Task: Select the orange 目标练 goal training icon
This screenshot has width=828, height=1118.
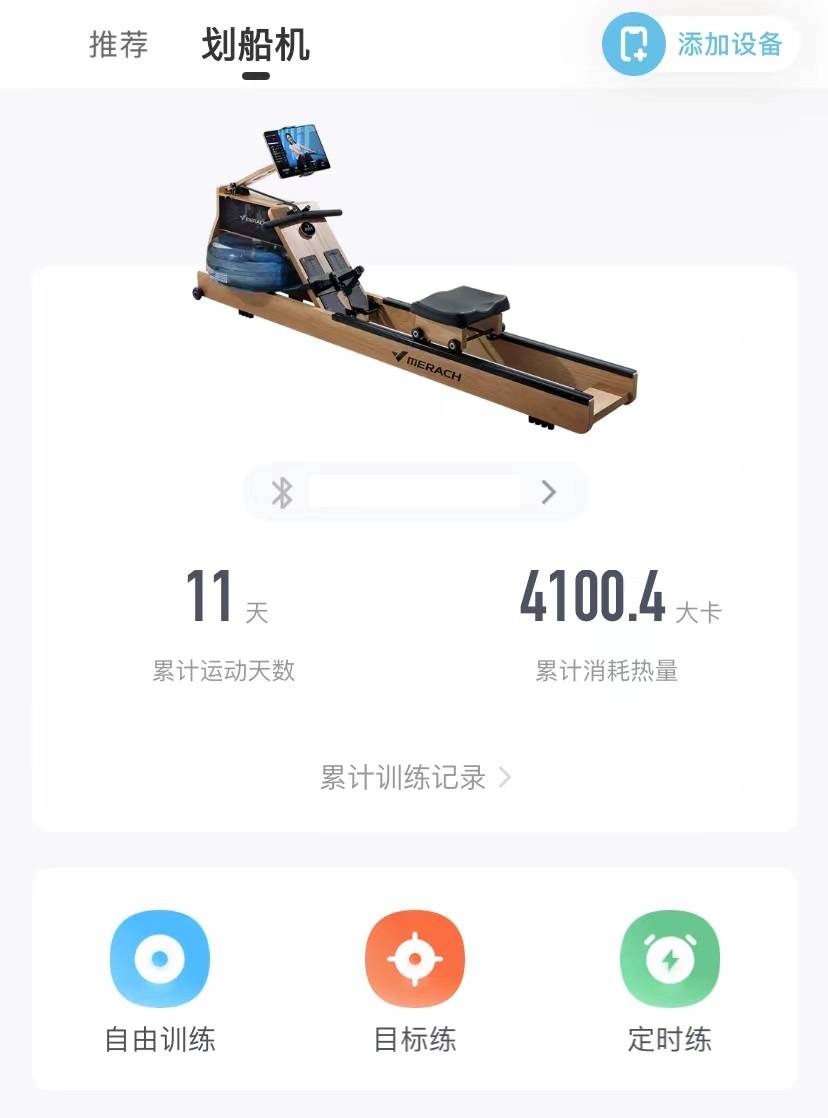Action: pos(414,958)
